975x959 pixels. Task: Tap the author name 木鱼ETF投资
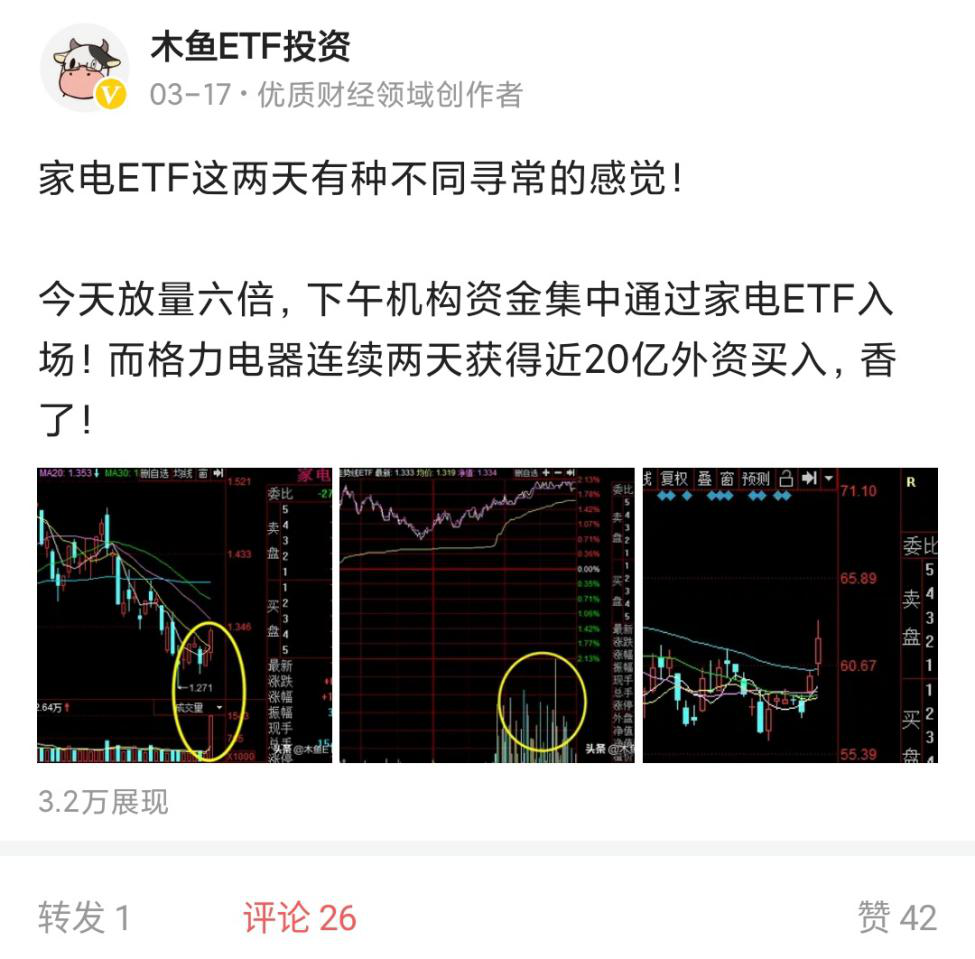pos(250,45)
